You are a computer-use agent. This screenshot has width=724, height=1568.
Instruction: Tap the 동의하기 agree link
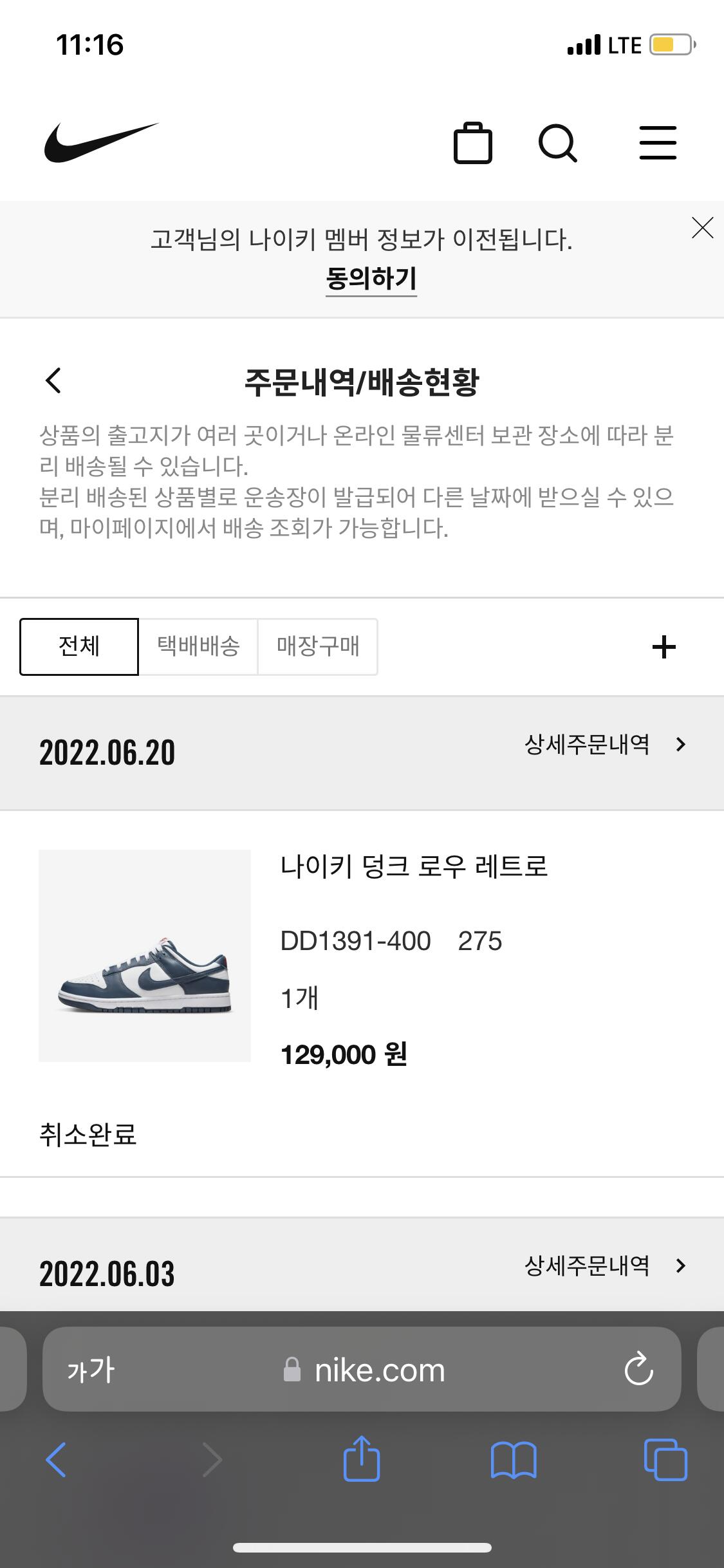(x=371, y=279)
